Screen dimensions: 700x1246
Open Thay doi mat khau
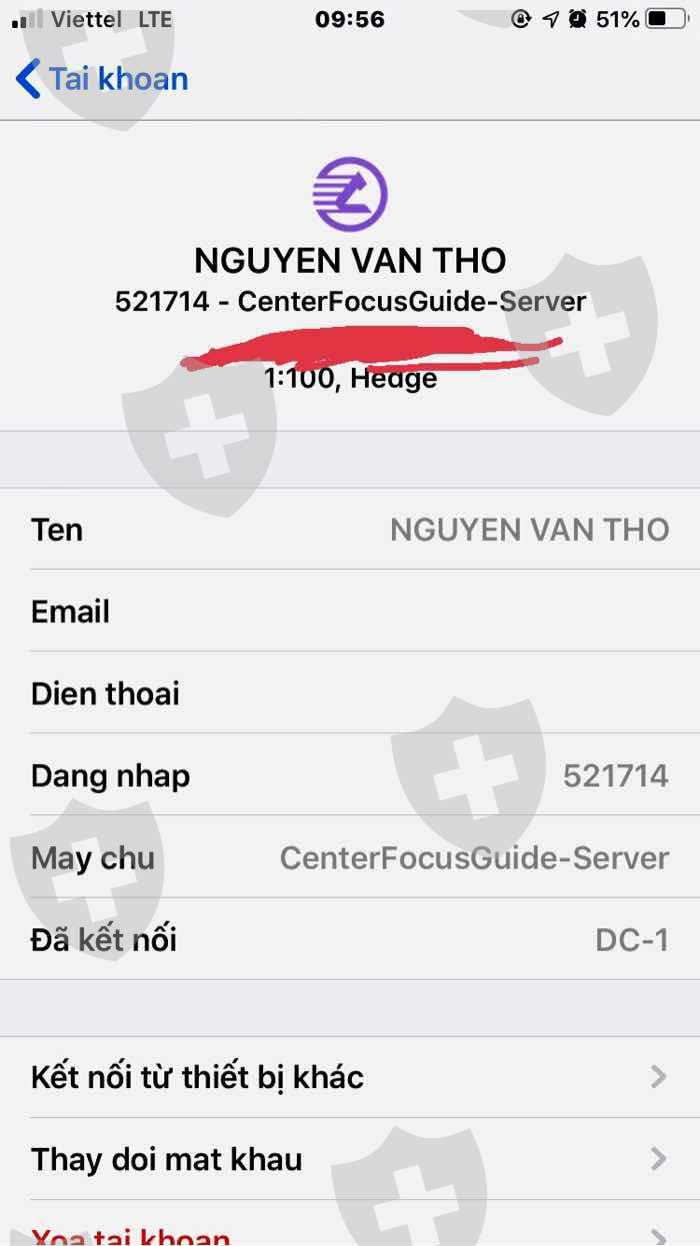pyautogui.click(x=350, y=1159)
